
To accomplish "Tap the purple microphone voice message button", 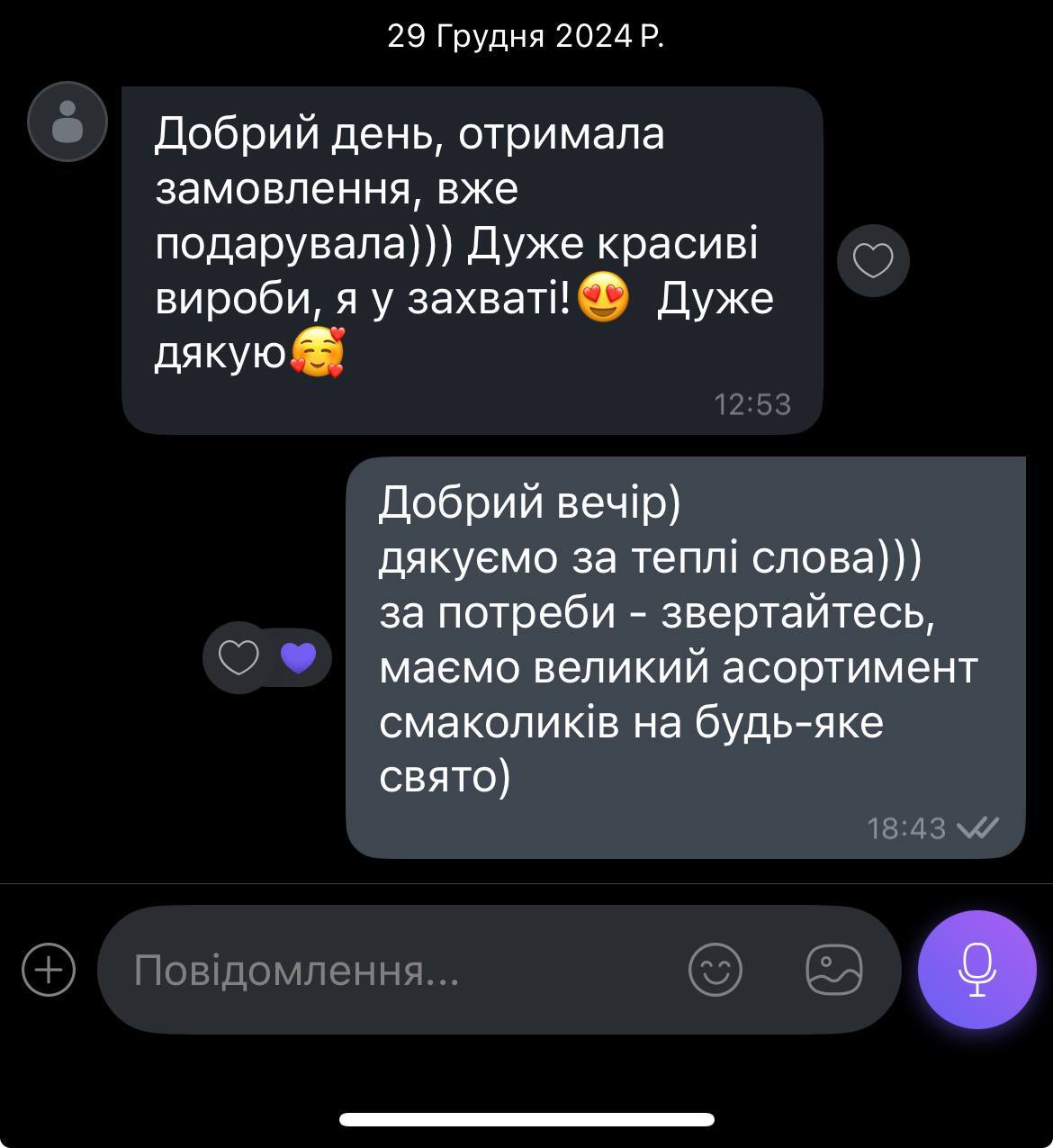I will tap(976, 970).
